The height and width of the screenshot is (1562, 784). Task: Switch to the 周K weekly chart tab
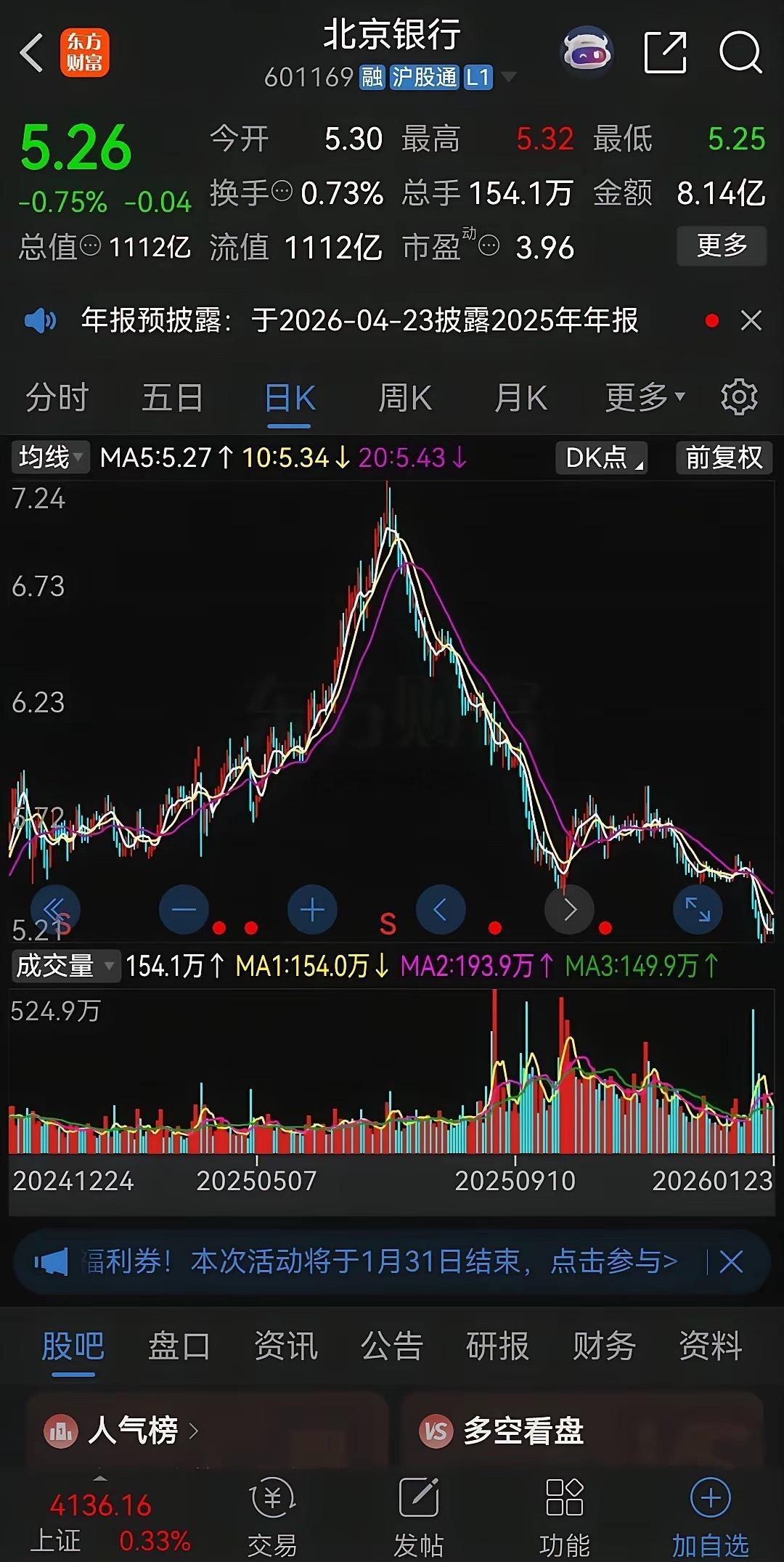(404, 396)
